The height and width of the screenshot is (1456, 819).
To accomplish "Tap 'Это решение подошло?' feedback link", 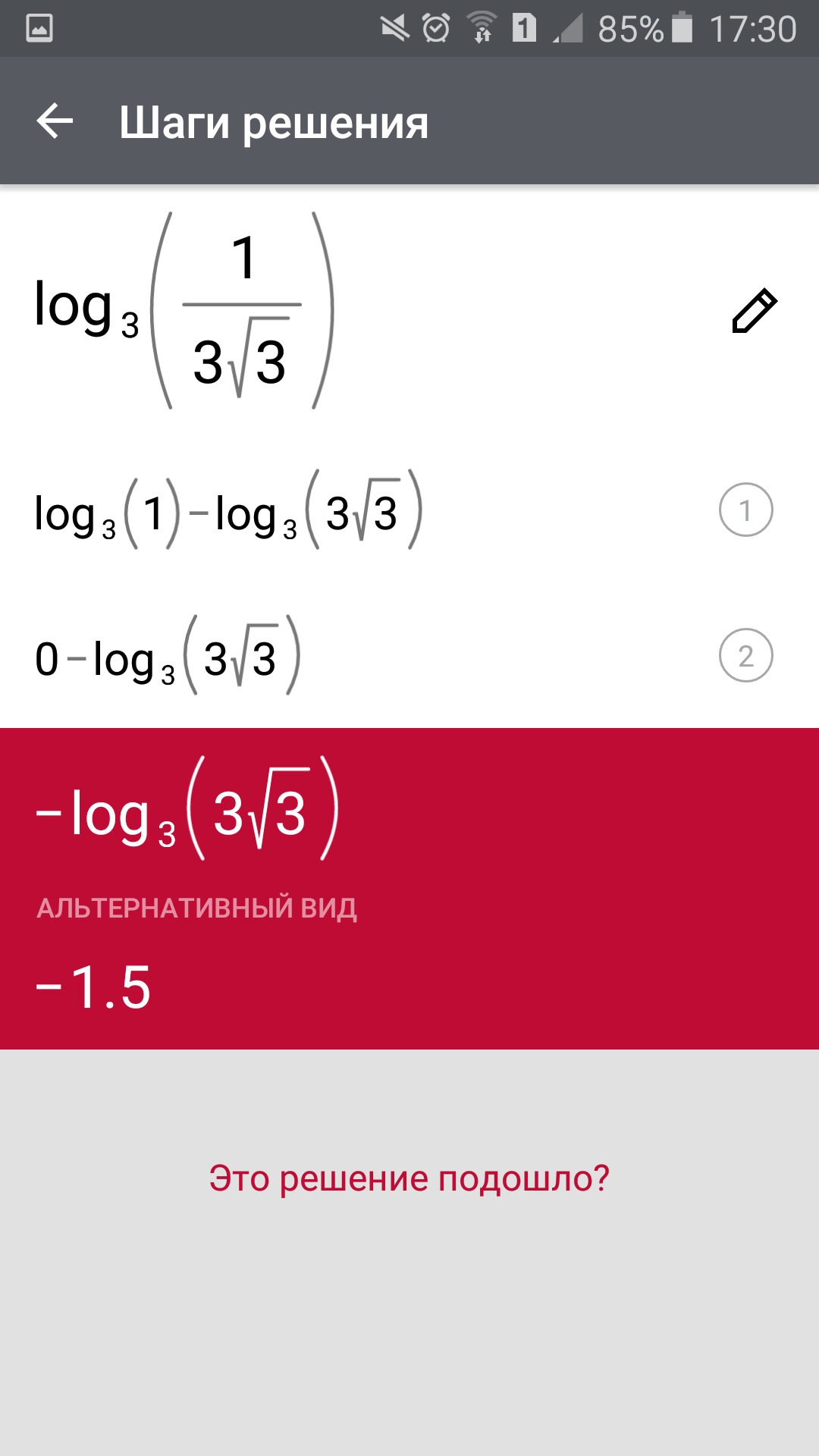I will [409, 1178].
